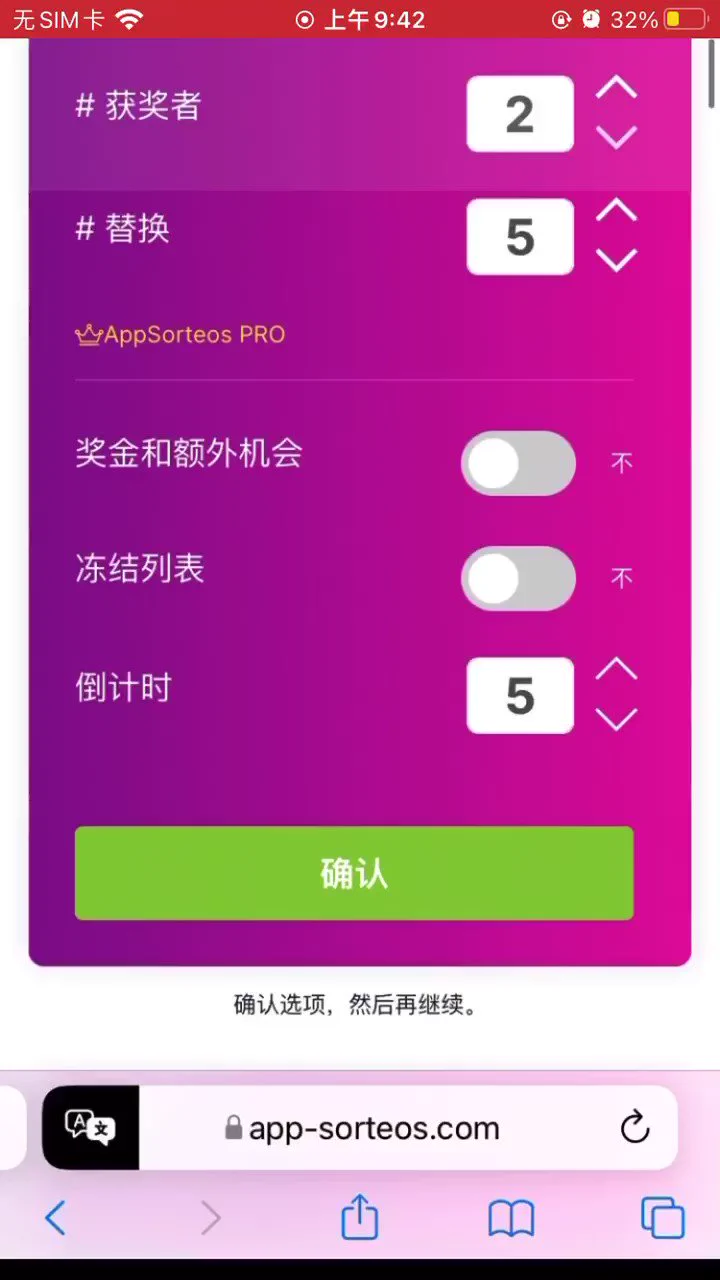Share this page
The height and width of the screenshot is (1280, 720).
[360, 1218]
